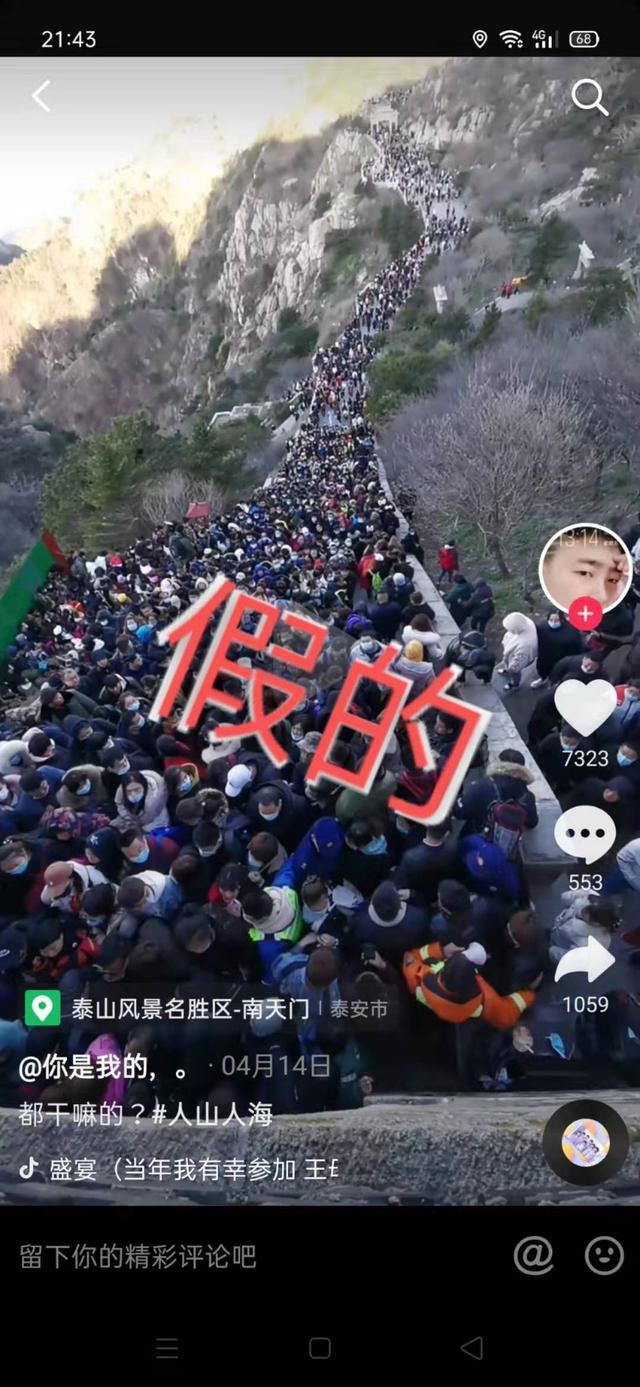Image resolution: width=640 pixels, height=1387 pixels.
Task: Go to the system home screen
Action: (320, 1348)
